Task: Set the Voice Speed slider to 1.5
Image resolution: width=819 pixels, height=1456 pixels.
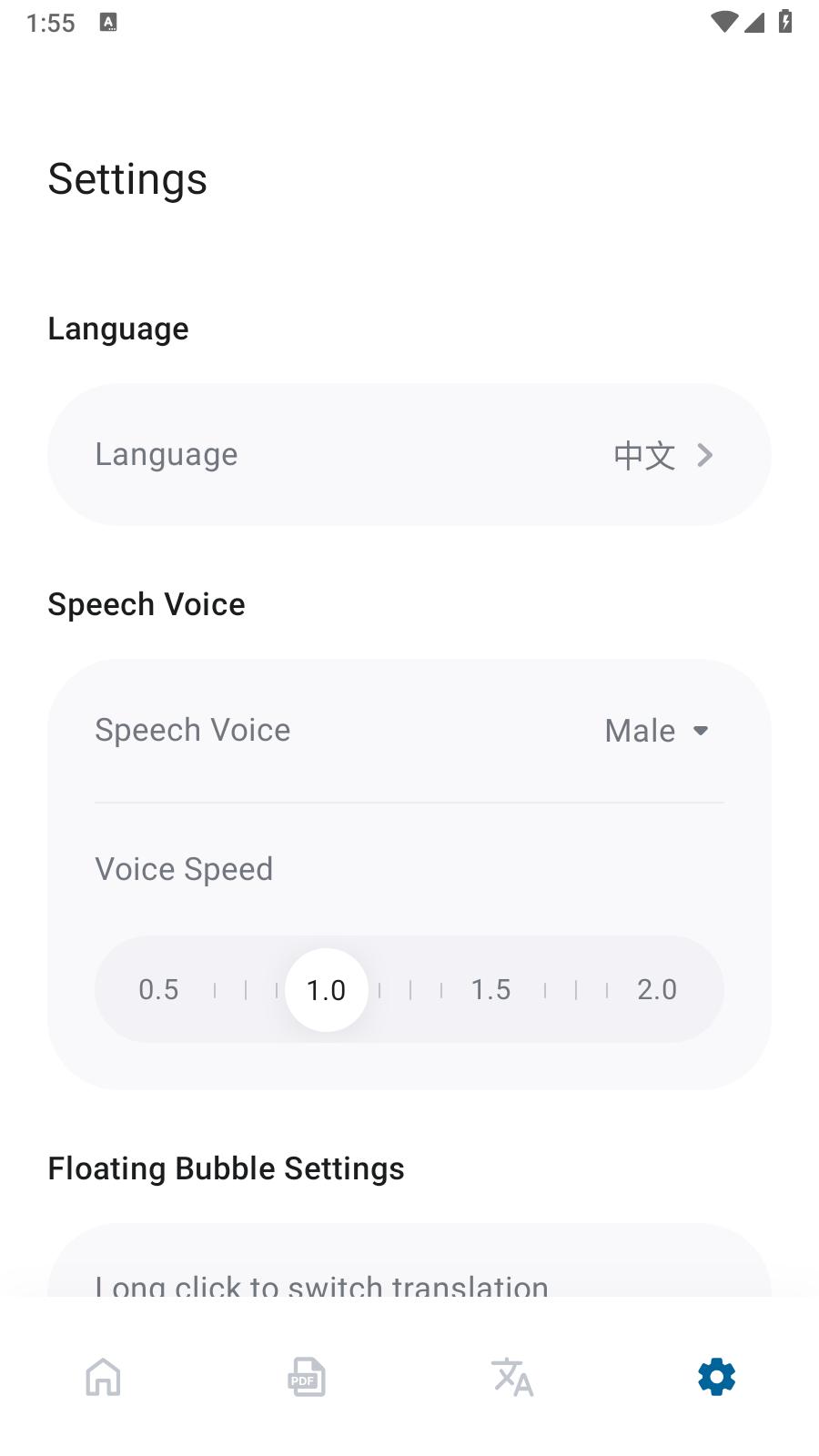Action: tap(491, 989)
